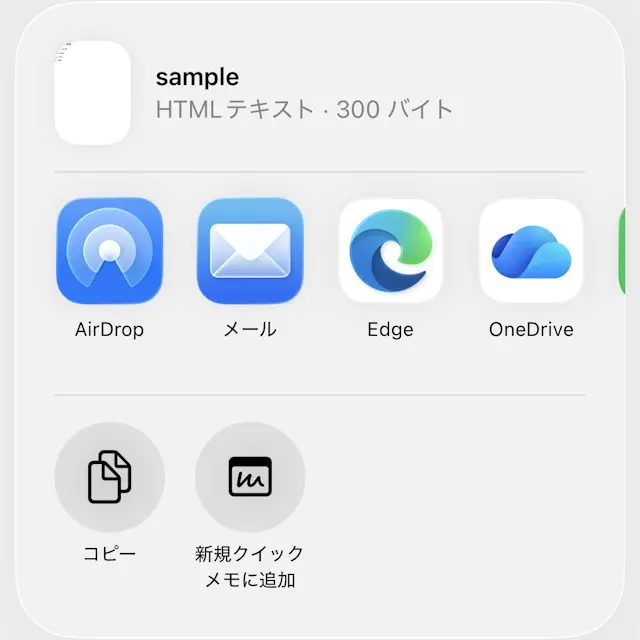Share the file via AirDrop
The height and width of the screenshot is (640, 640).
tap(109, 251)
